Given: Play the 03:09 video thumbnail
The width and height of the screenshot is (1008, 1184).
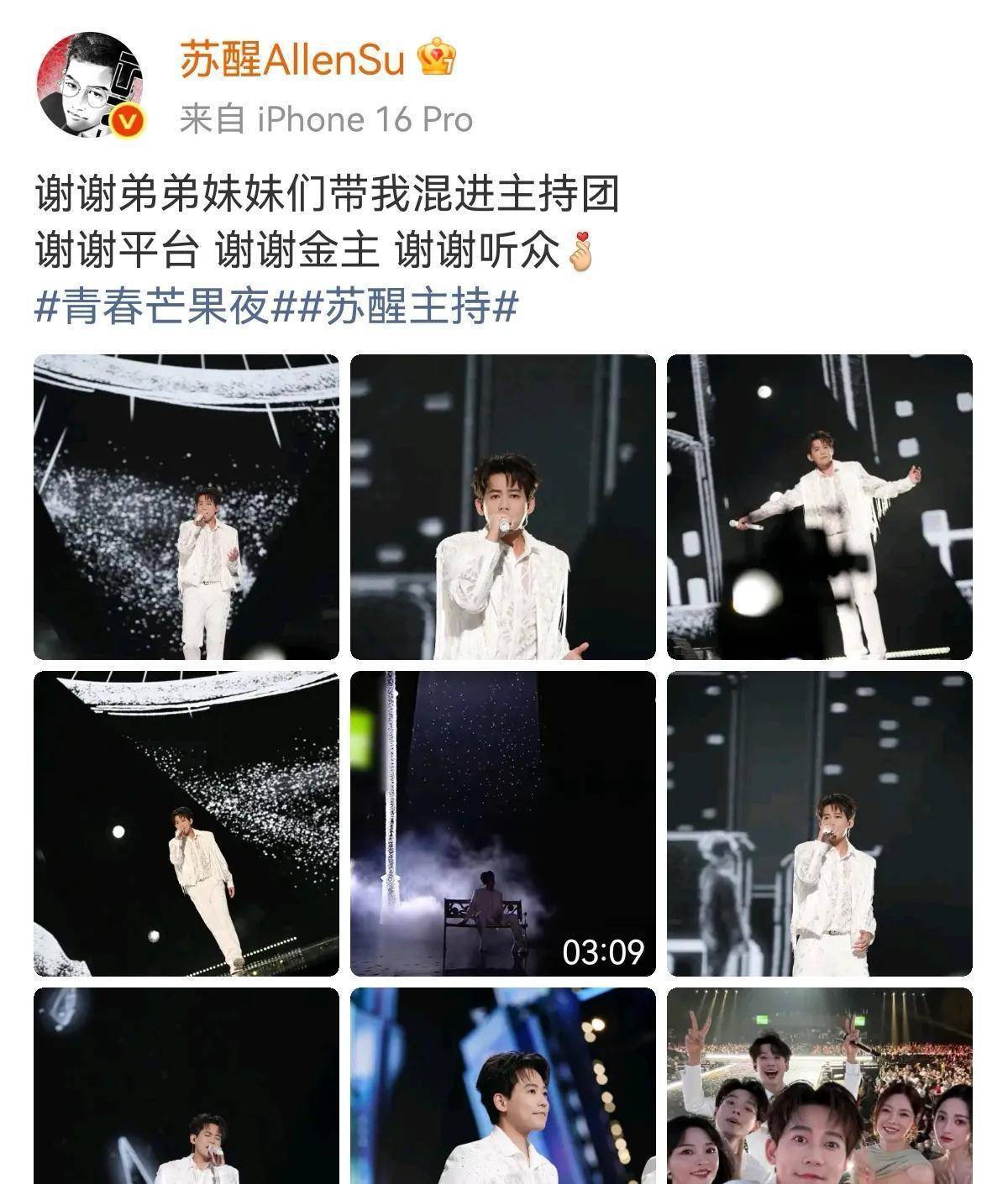Looking at the screenshot, I should click(502, 824).
